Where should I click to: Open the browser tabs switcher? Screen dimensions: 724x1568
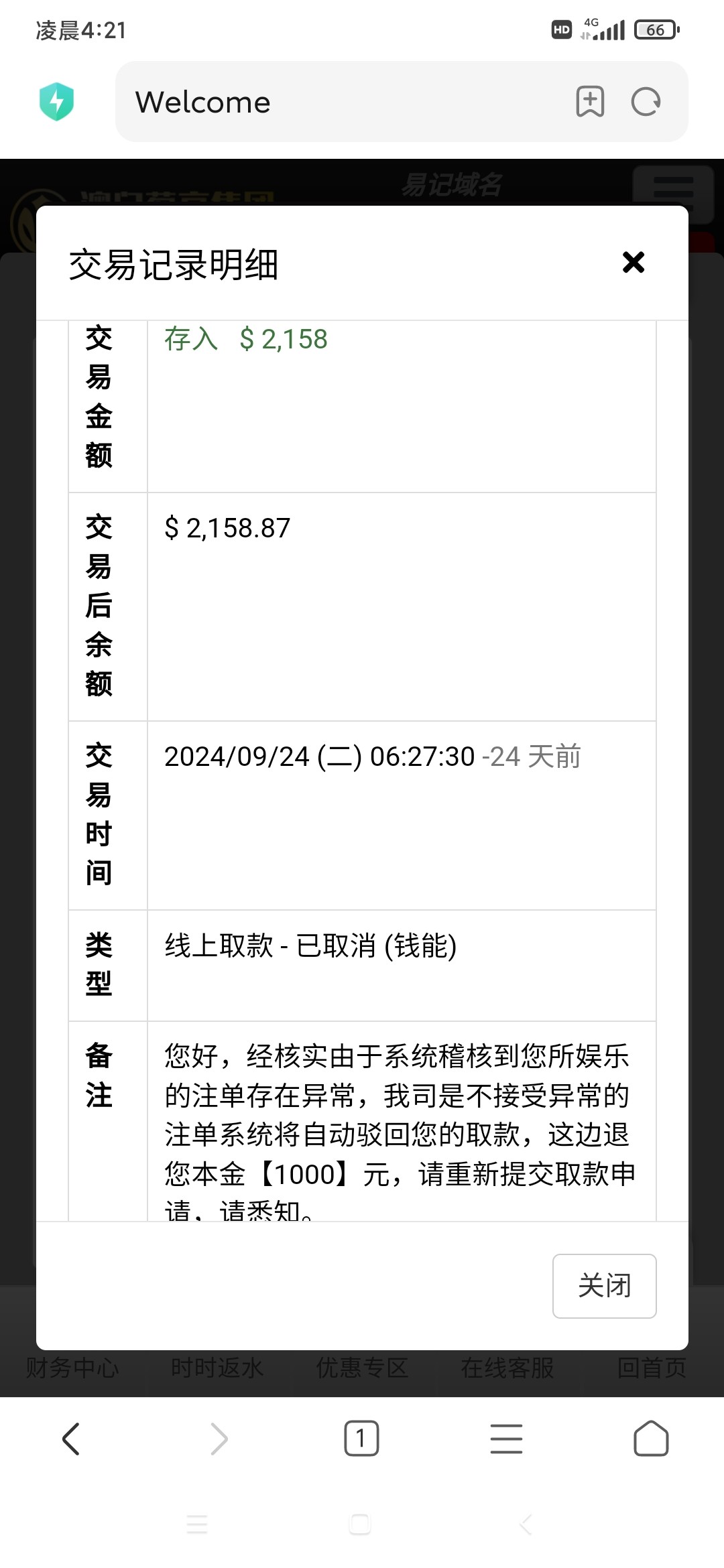coord(361,1438)
